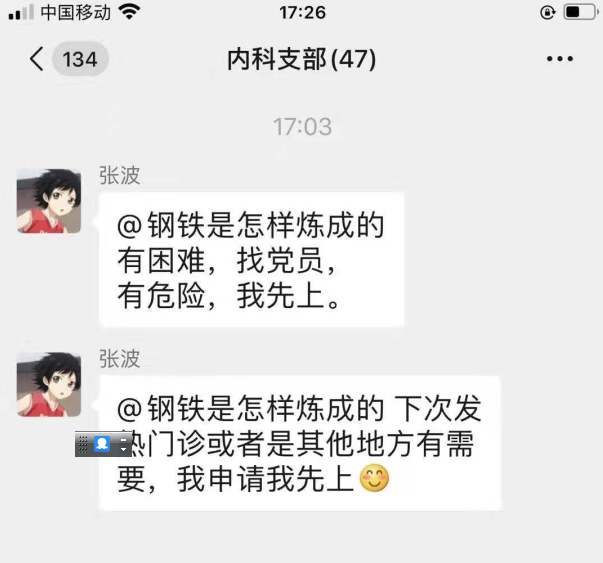The image size is (603, 563).
Task: Open 张波's avatar on the second message
Action: [x=49, y=384]
